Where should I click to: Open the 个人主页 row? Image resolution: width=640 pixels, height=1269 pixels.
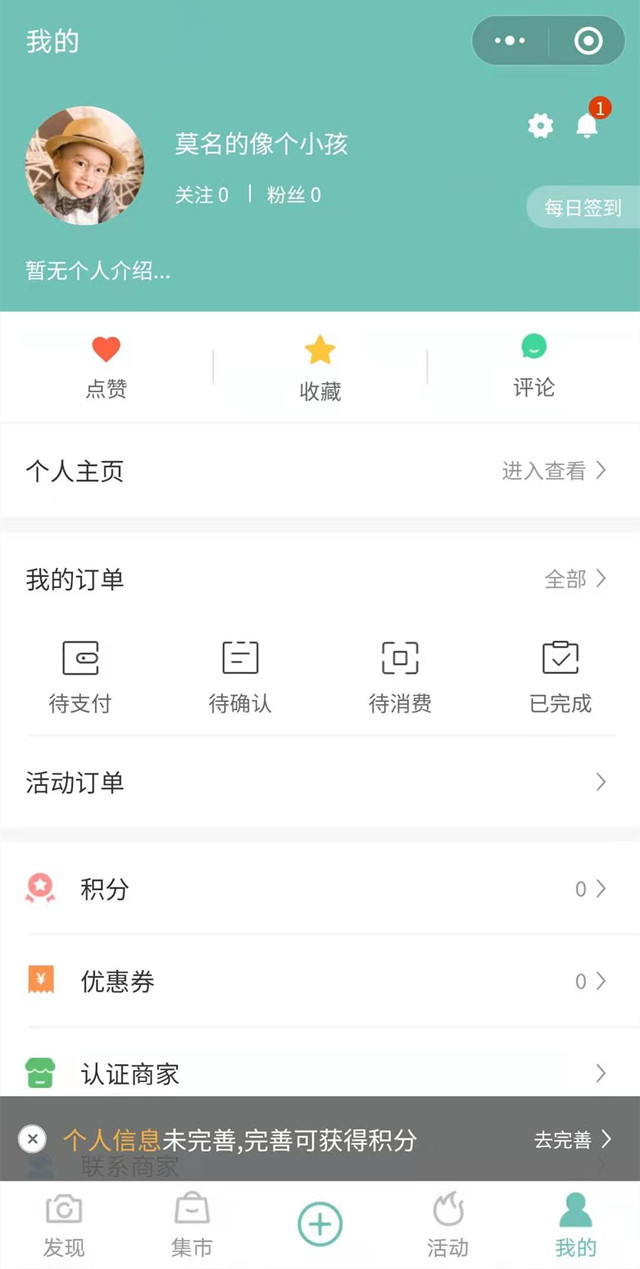(320, 471)
